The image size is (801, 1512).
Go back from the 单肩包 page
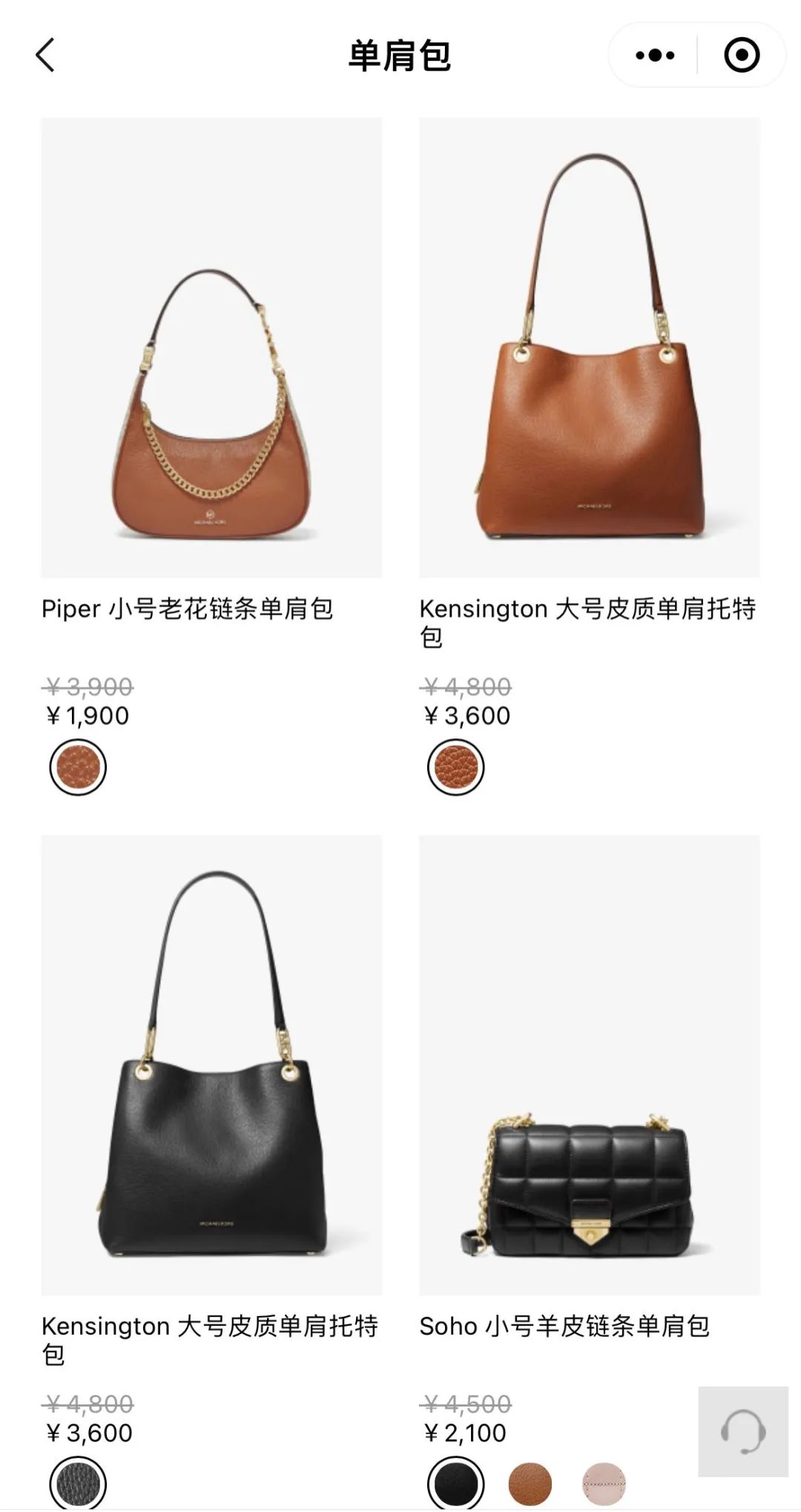tap(45, 56)
